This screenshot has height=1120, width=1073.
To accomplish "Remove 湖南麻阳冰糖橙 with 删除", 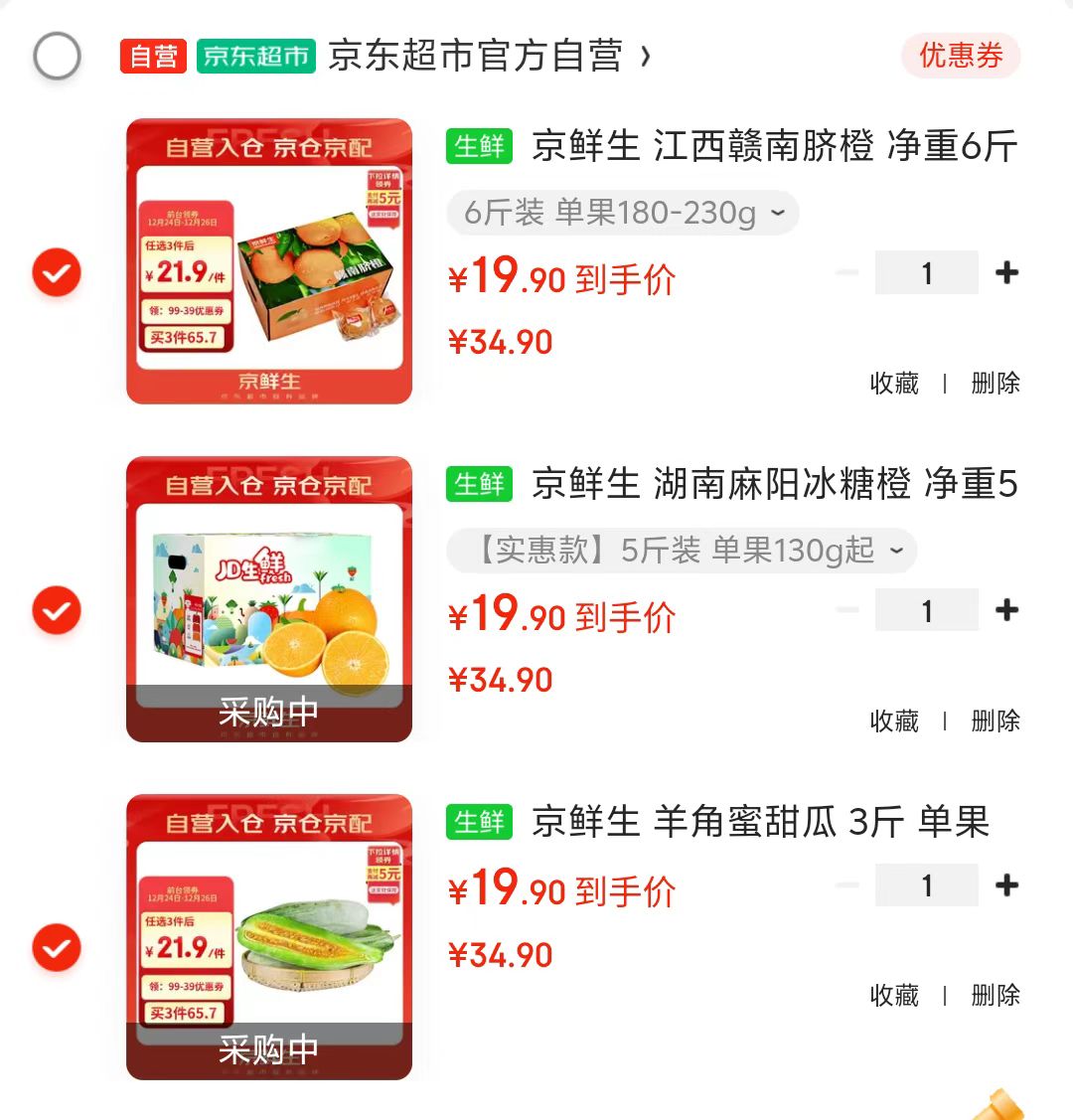I will click(x=996, y=721).
